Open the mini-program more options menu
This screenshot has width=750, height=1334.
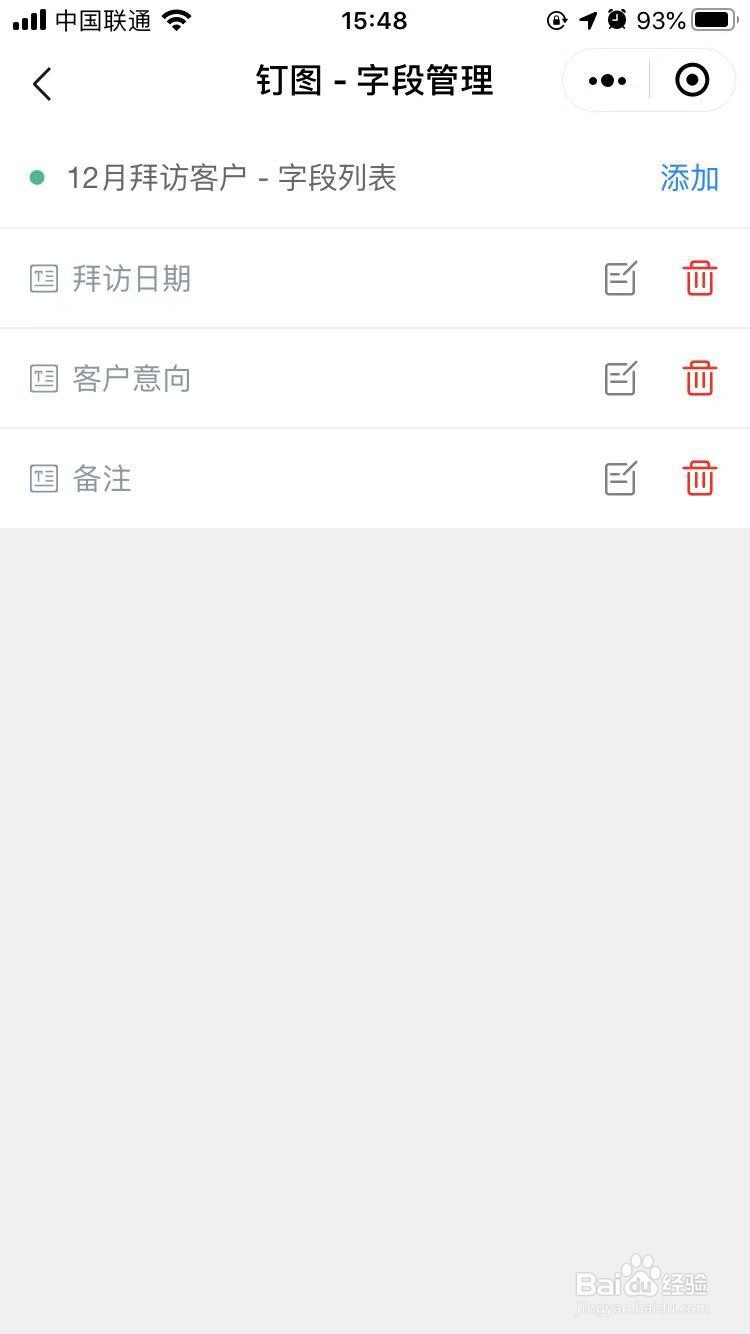pos(607,80)
